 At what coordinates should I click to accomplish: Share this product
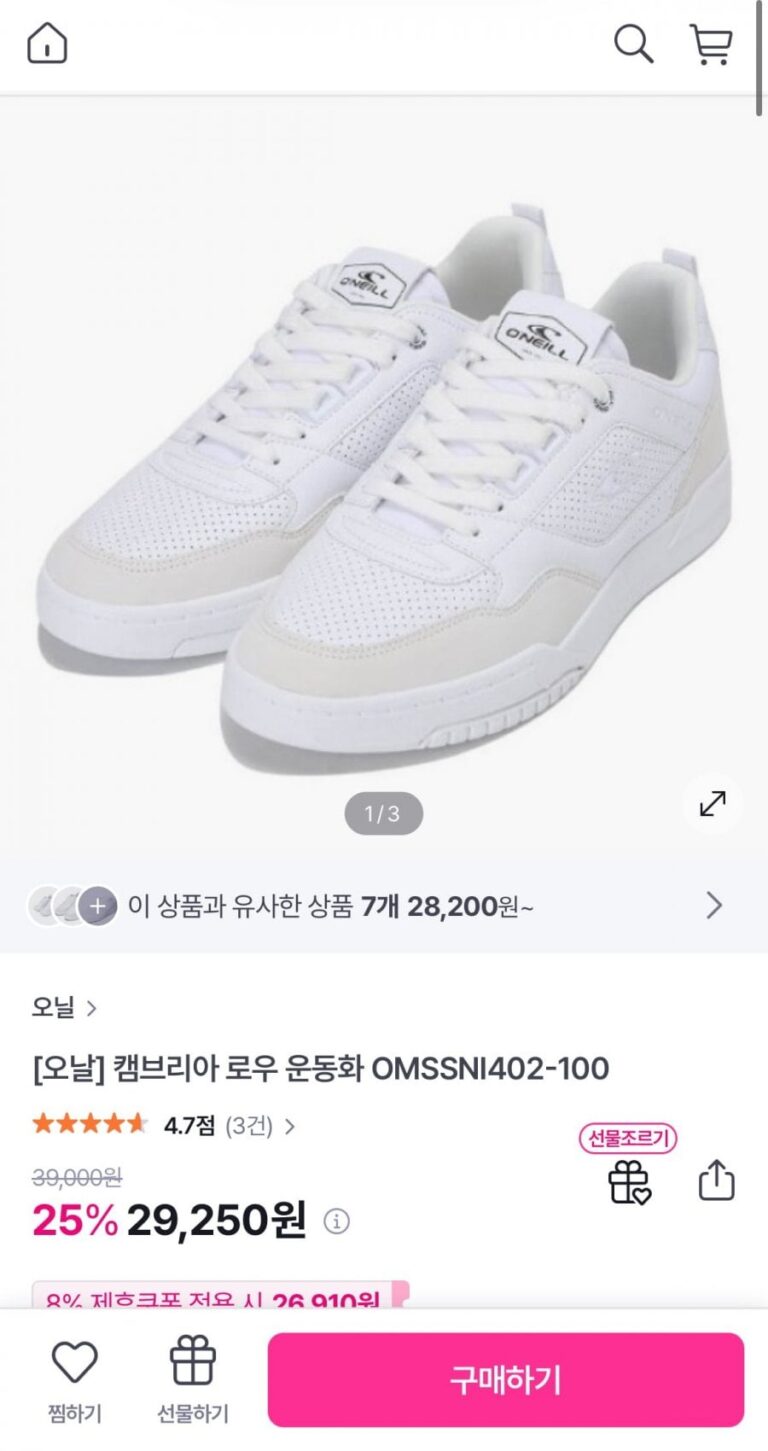pyautogui.click(x=716, y=1182)
